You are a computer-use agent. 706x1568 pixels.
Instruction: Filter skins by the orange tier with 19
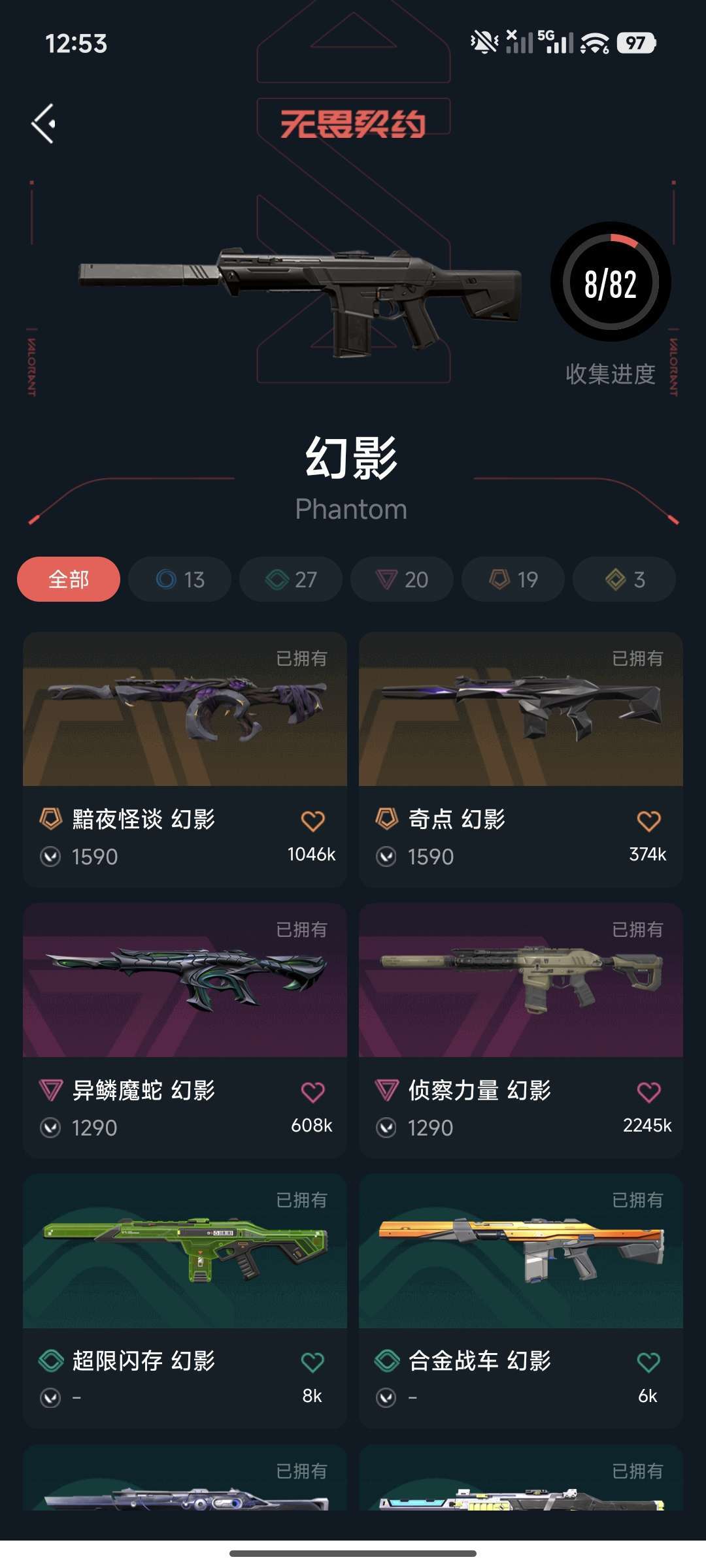(x=513, y=580)
